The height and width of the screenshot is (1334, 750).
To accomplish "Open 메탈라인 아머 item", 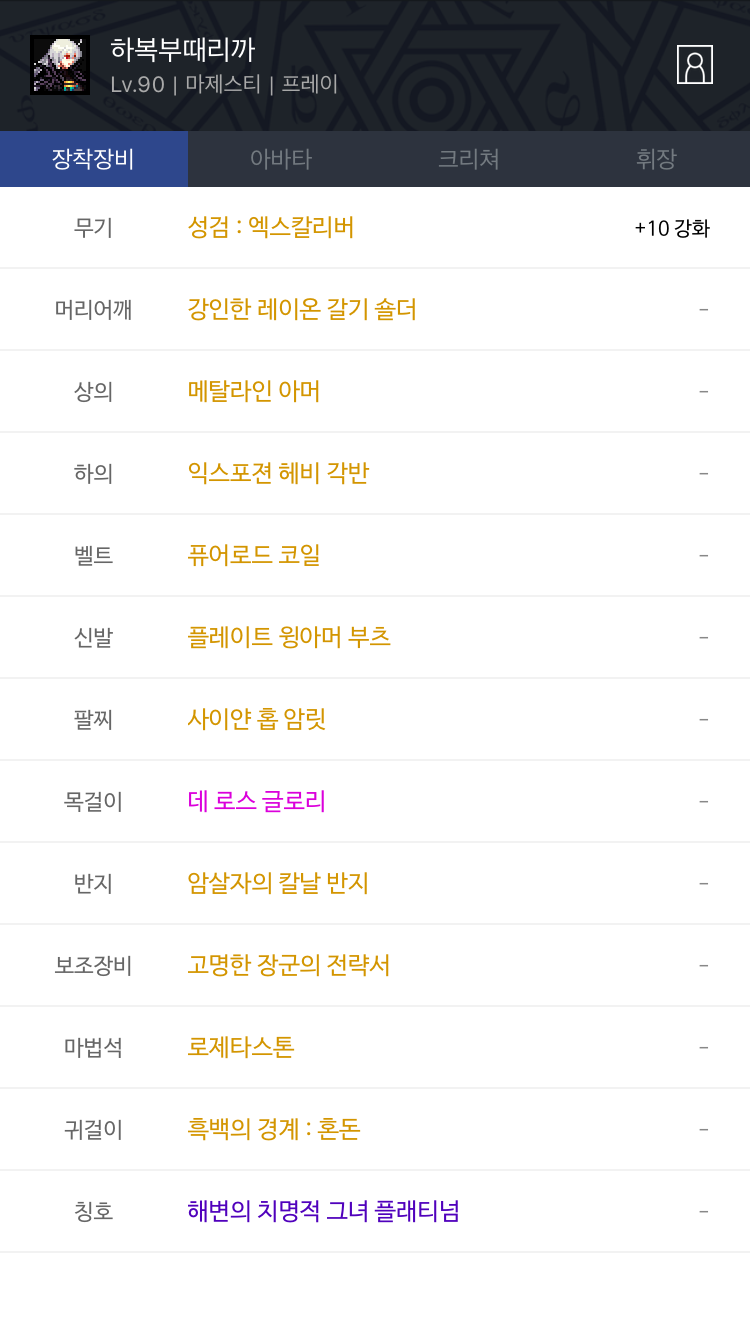I will tap(254, 392).
